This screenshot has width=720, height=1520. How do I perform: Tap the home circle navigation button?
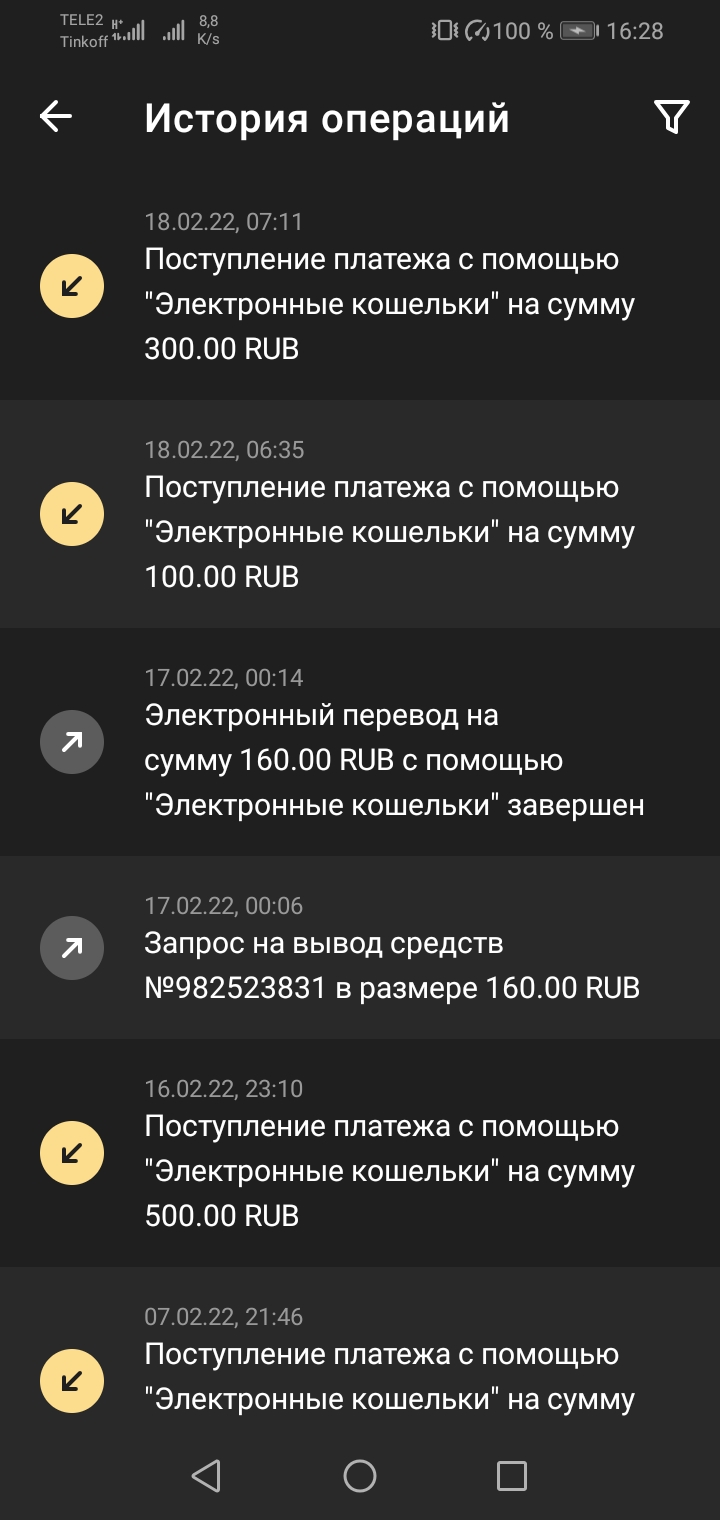pos(360,1475)
